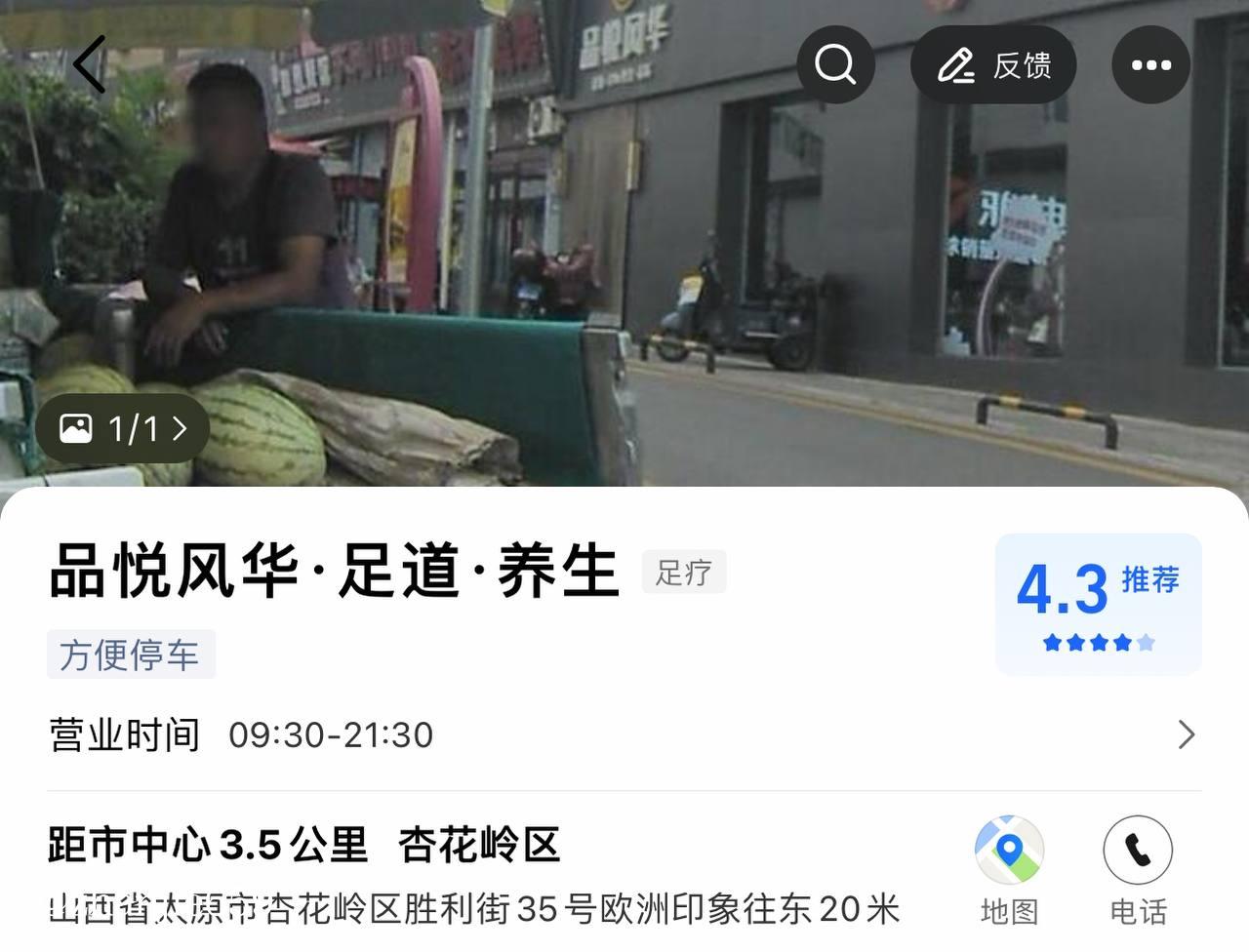Image resolution: width=1249 pixels, height=952 pixels.
Task: Open the 1/1 photo gallery
Action: pos(123,428)
